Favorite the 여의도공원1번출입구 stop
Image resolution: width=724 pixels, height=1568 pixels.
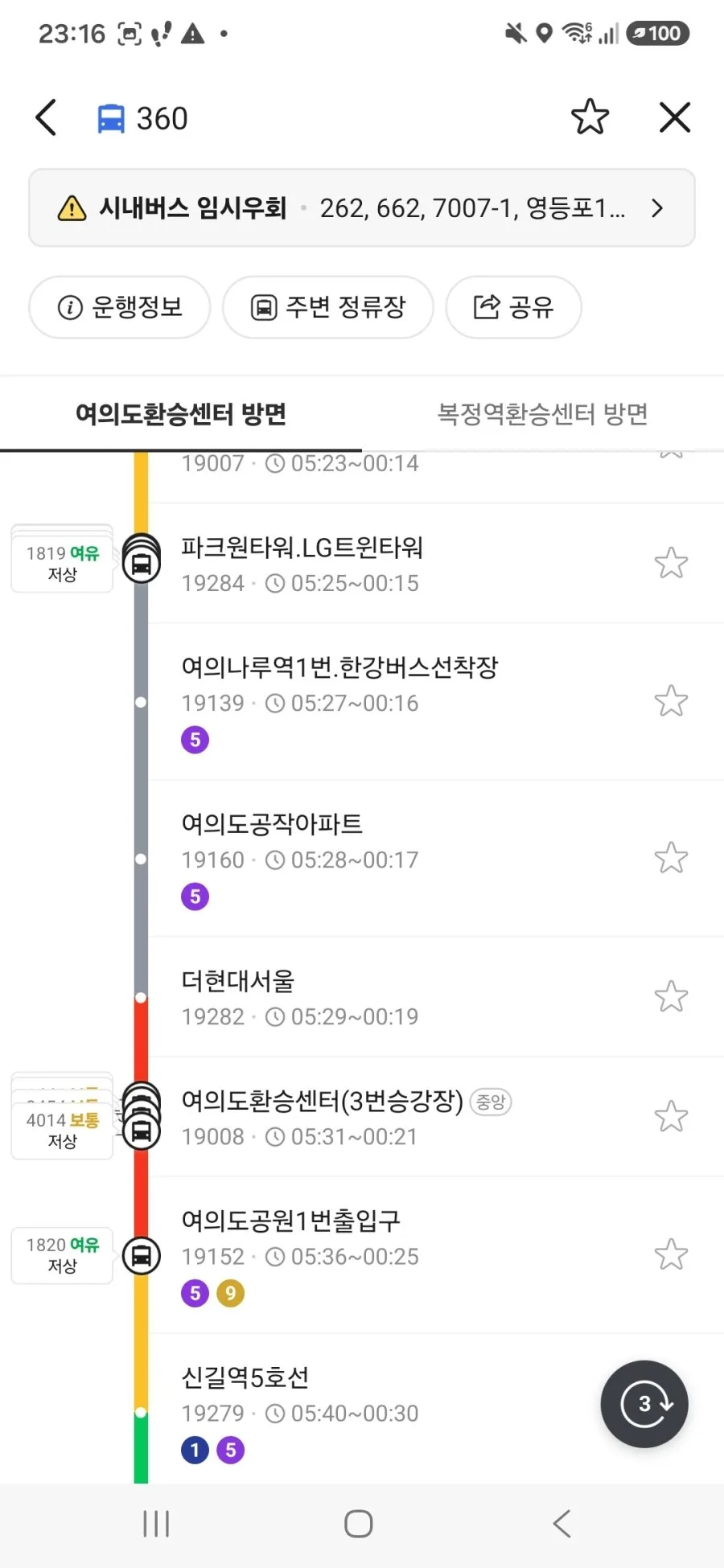tap(670, 1254)
